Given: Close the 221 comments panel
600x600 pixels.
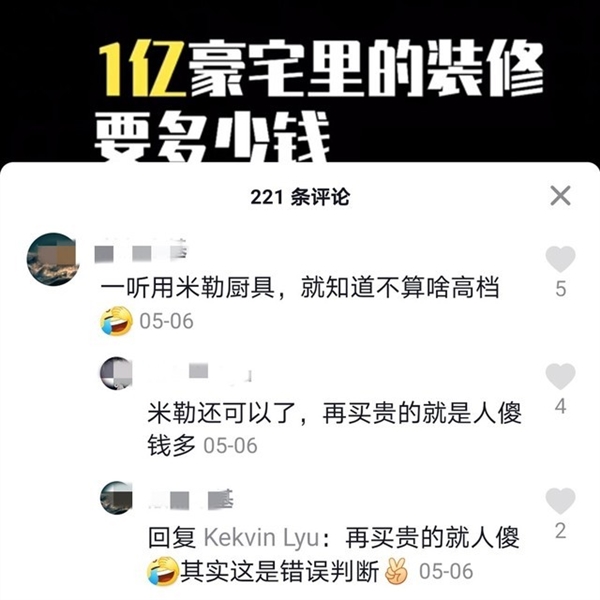Looking at the screenshot, I should pos(560,195).
